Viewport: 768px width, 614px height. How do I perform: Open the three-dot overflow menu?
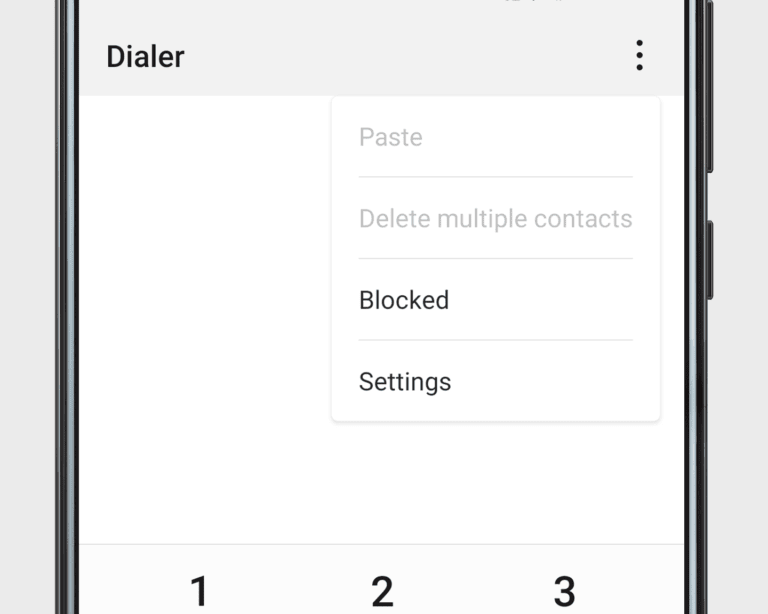coord(639,56)
